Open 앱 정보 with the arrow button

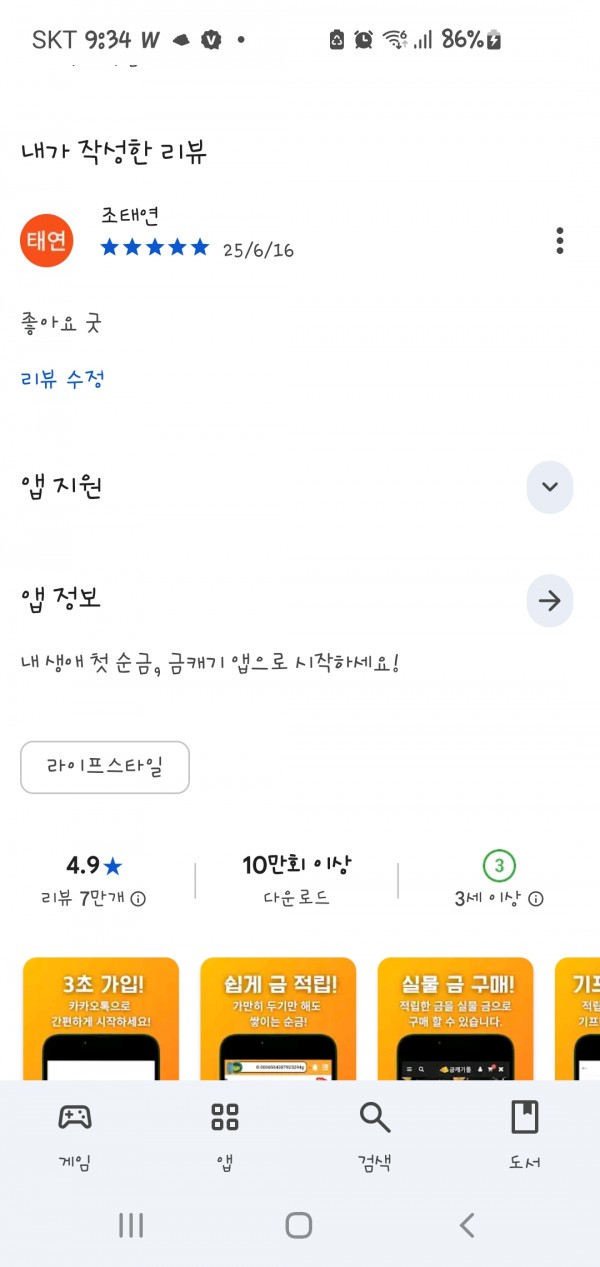[x=549, y=601]
